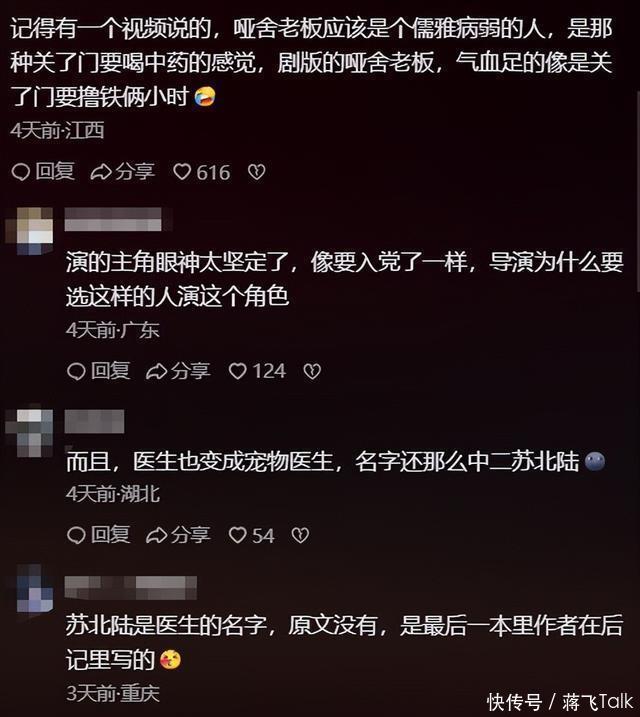Image resolution: width=640 pixels, height=717 pixels.
Task: Reply to the comment with 124 likes
Action: tap(98, 371)
